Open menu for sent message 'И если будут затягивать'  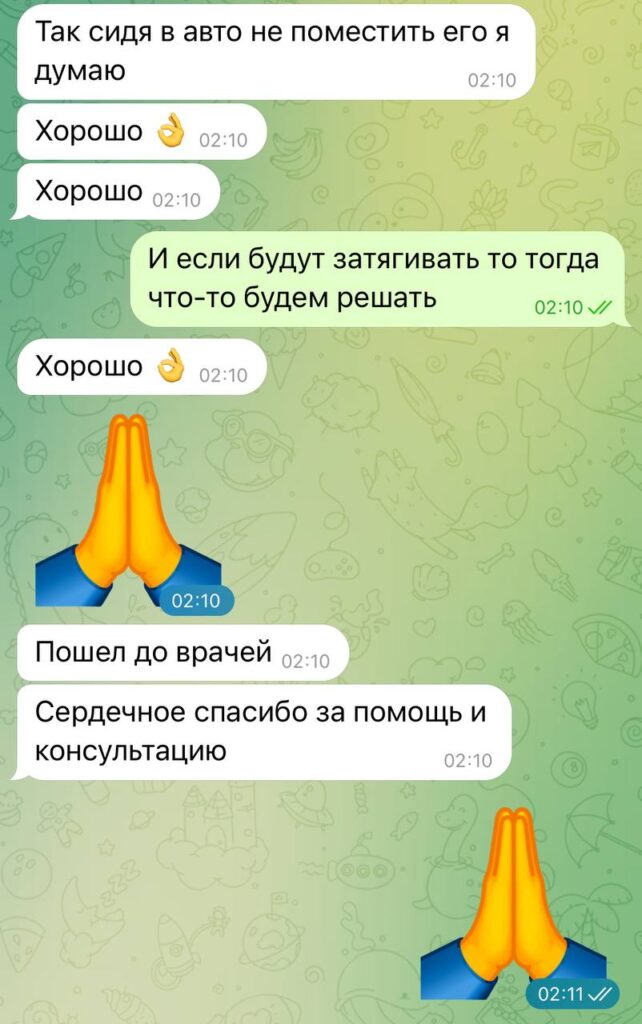[x=372, y=277]
